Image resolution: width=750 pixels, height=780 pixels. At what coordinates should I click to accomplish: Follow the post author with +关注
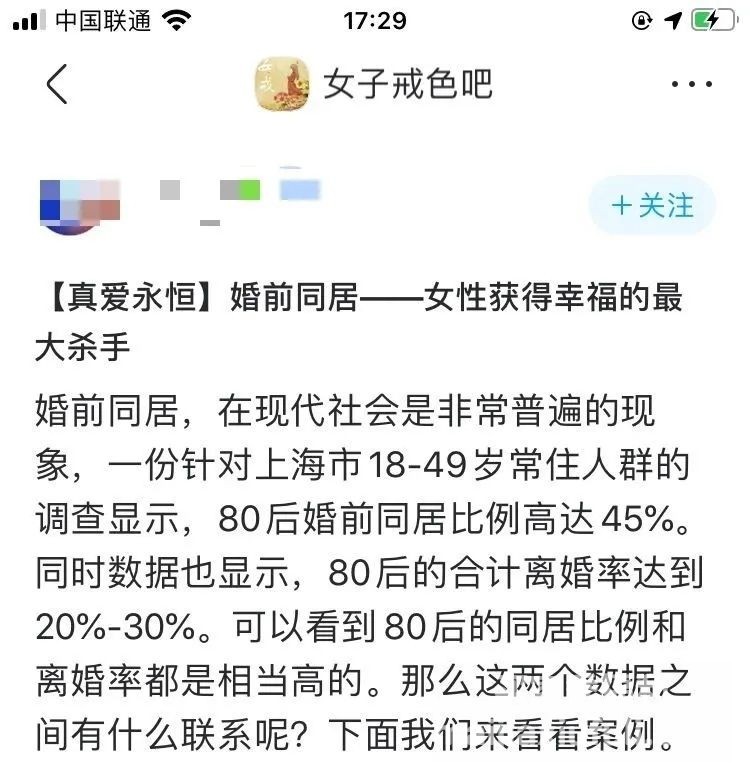coord(652,205)
